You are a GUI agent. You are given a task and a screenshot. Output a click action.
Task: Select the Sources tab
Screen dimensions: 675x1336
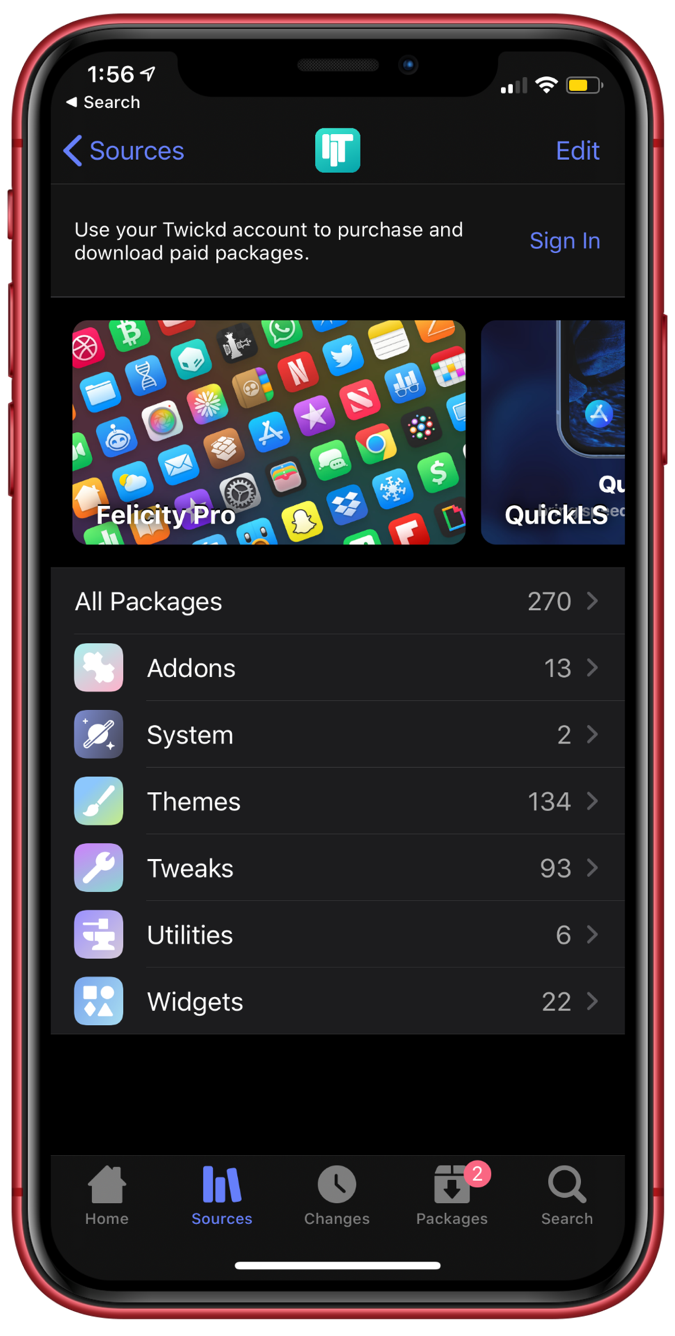[222, 1197]
